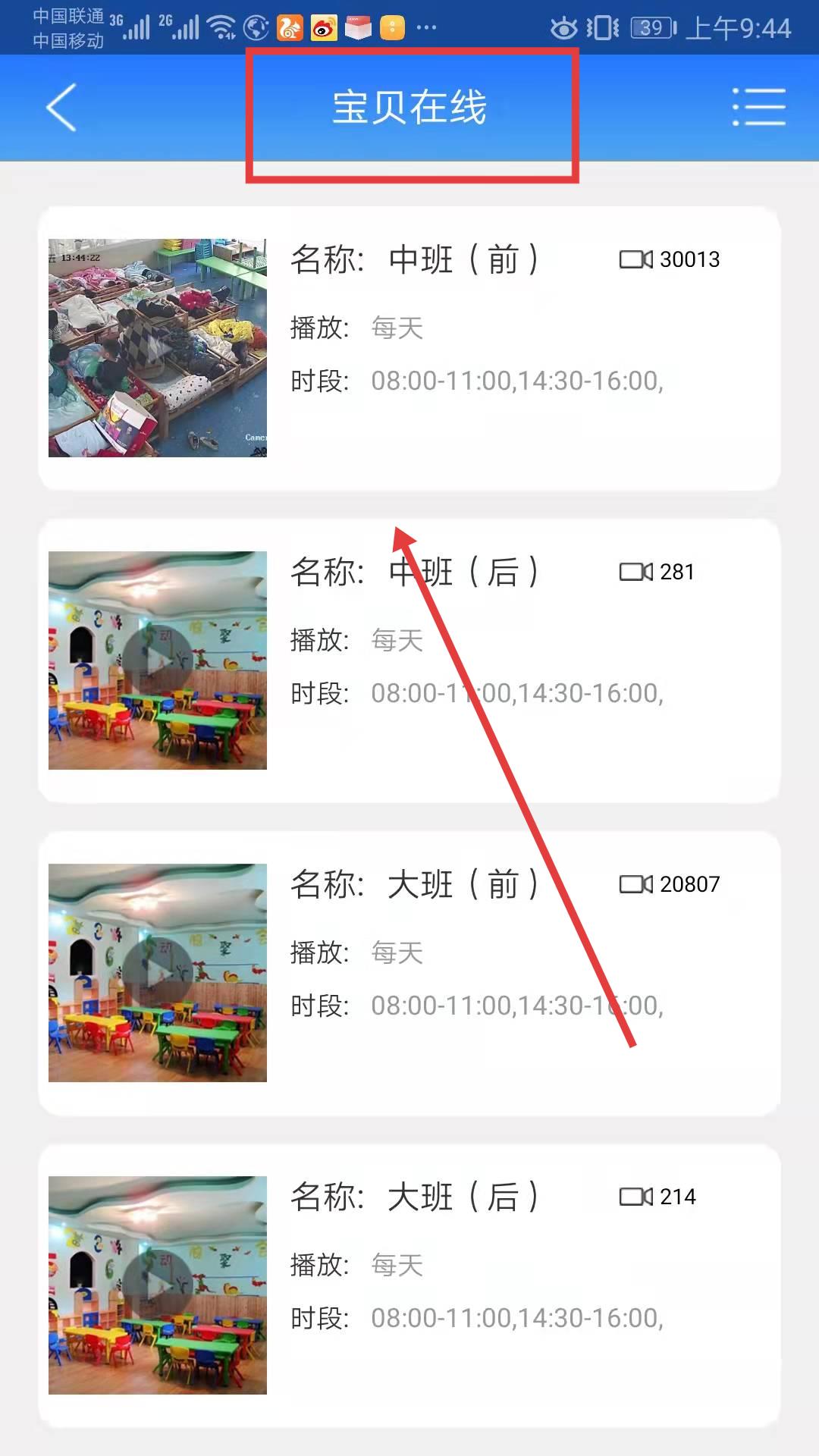
Task: Open the list menu icon at top right
Action: [758, 107]
